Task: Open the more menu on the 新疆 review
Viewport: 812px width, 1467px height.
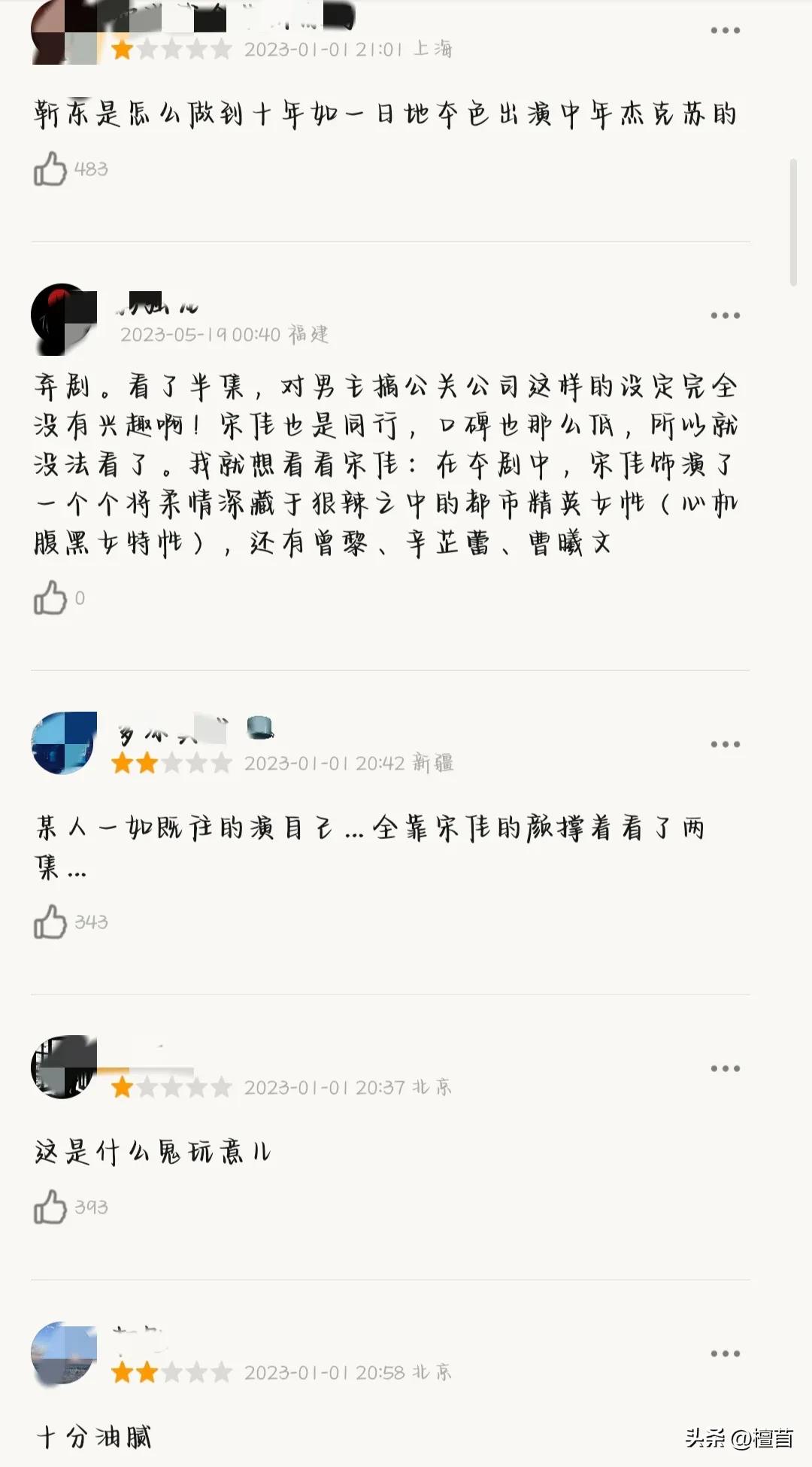Action: pos(724,743)
